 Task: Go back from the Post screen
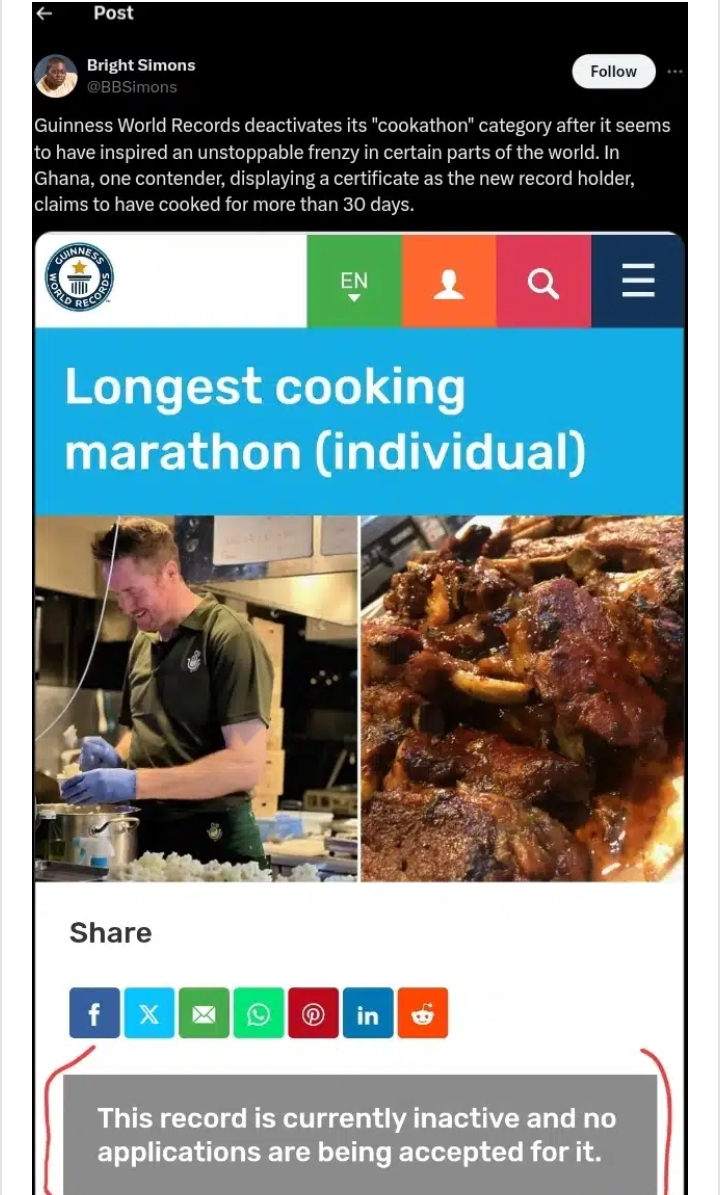click(x=44, y=14)
